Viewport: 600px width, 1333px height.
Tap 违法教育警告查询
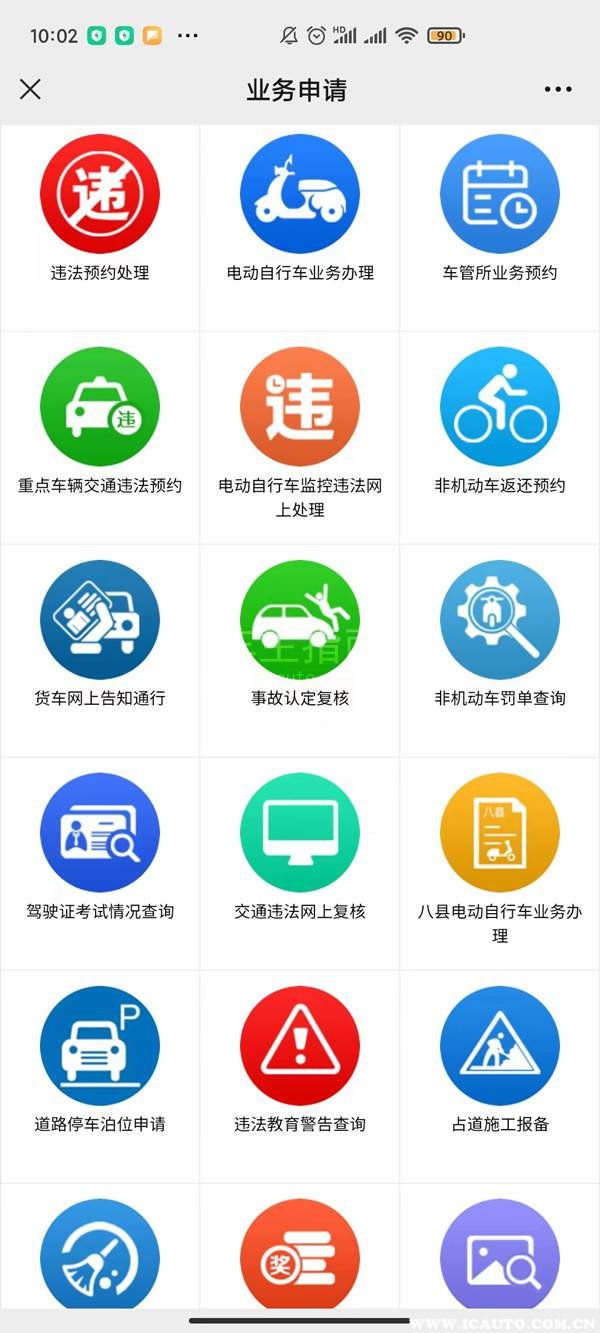pyautogui.click(x=300, y=1047)
